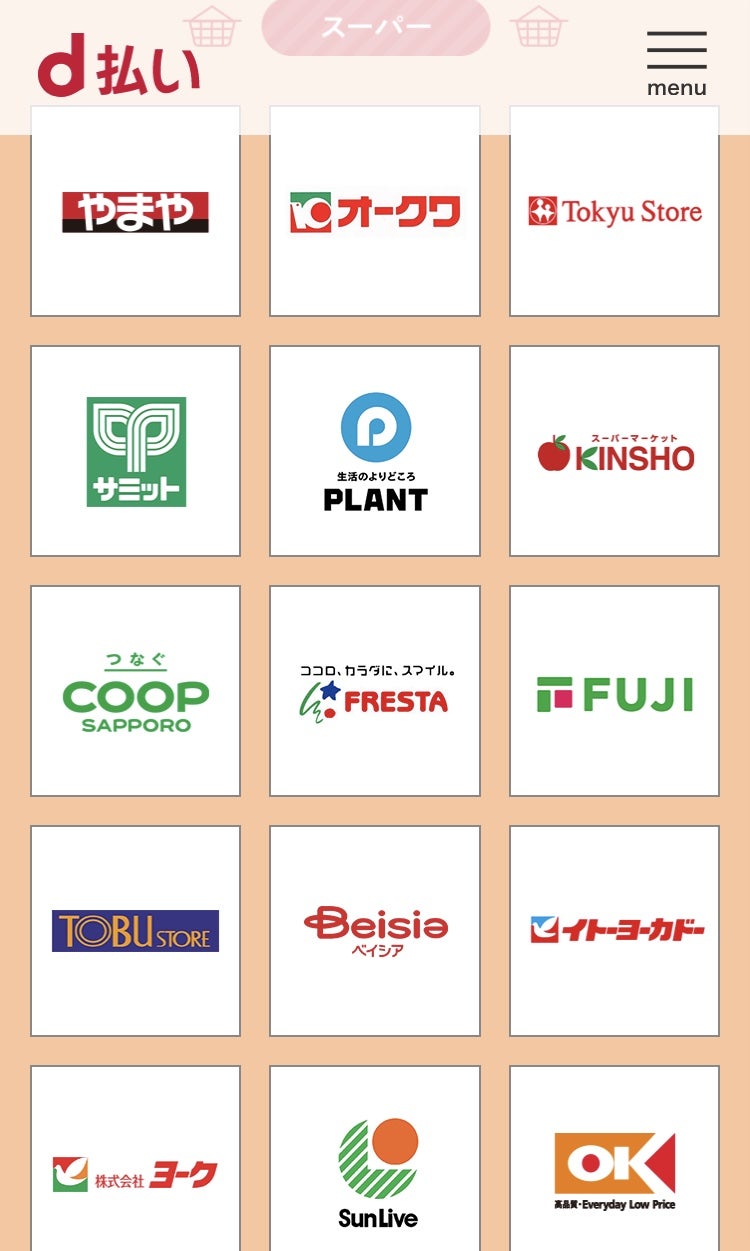Open the menu button

pos(676,63)
